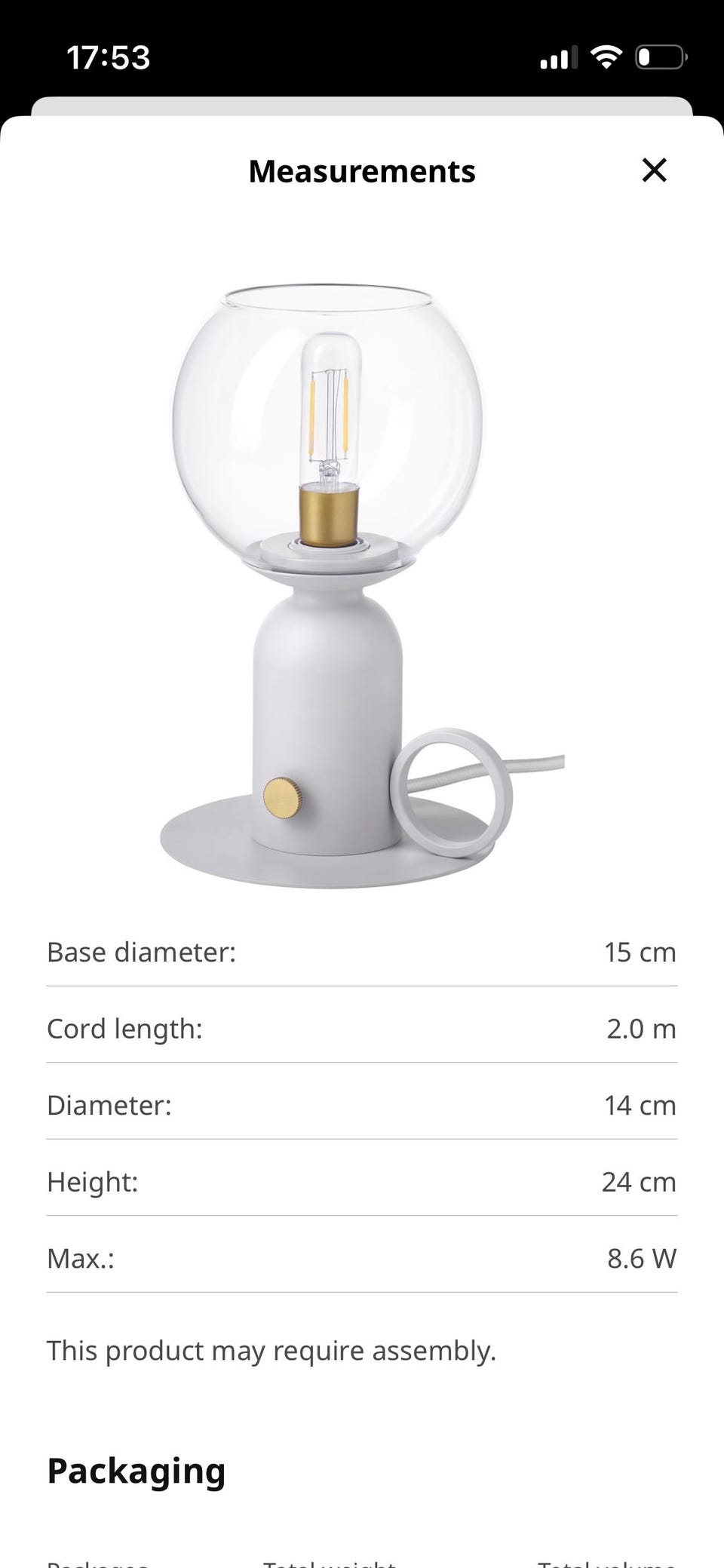This screenshot has height=1568, width=724.
Task: Close the Measurements sheet
Action: click(654, 170)
